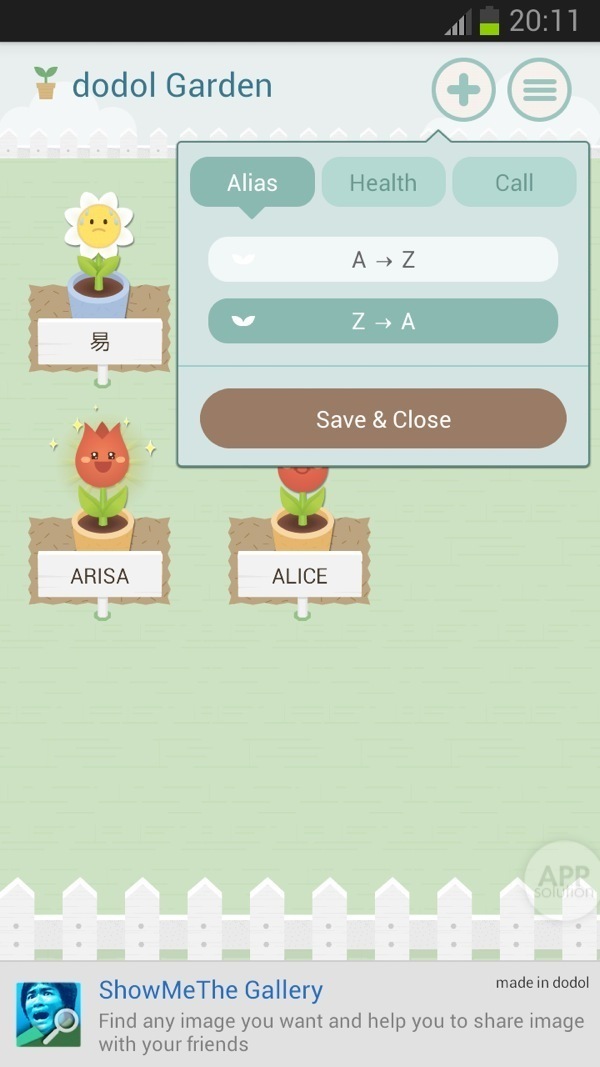This screenshot has height=1067, width=600.
Task: Tap Save & Close button
Action: 383,419
